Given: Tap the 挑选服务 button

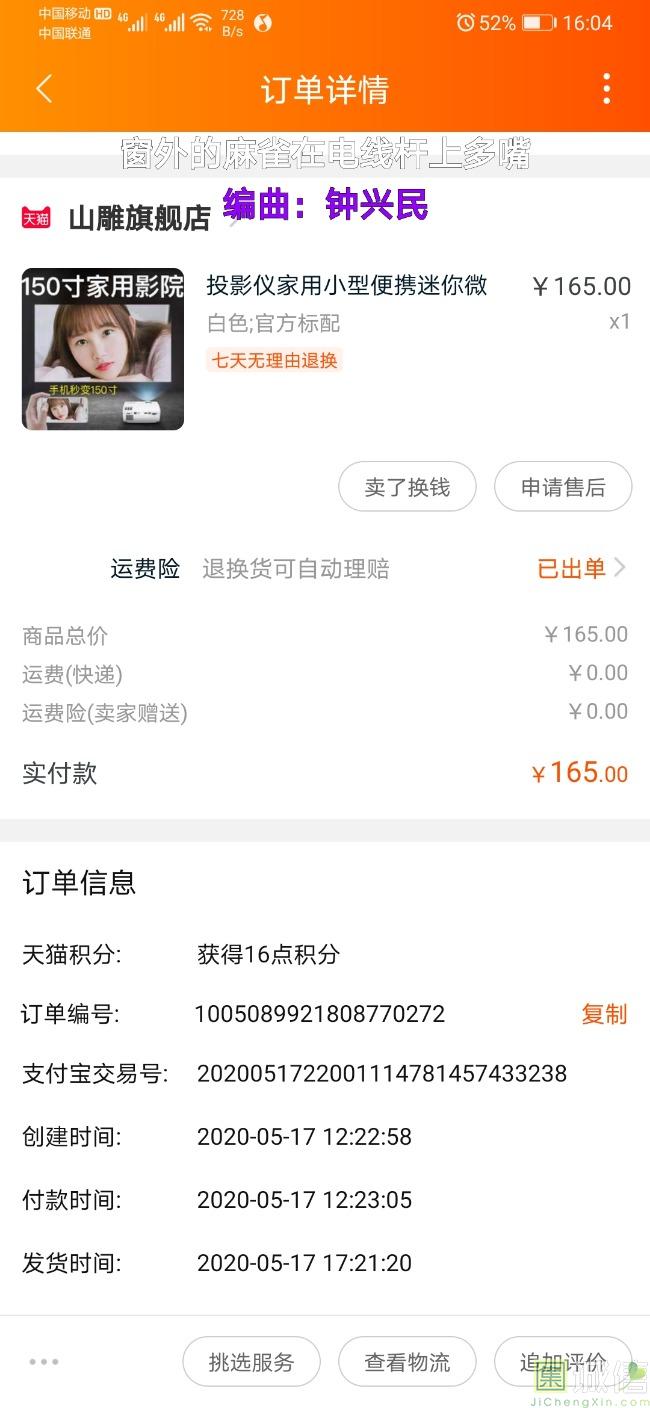Looking at the screenshot, I should click(x=251, y=1362).
